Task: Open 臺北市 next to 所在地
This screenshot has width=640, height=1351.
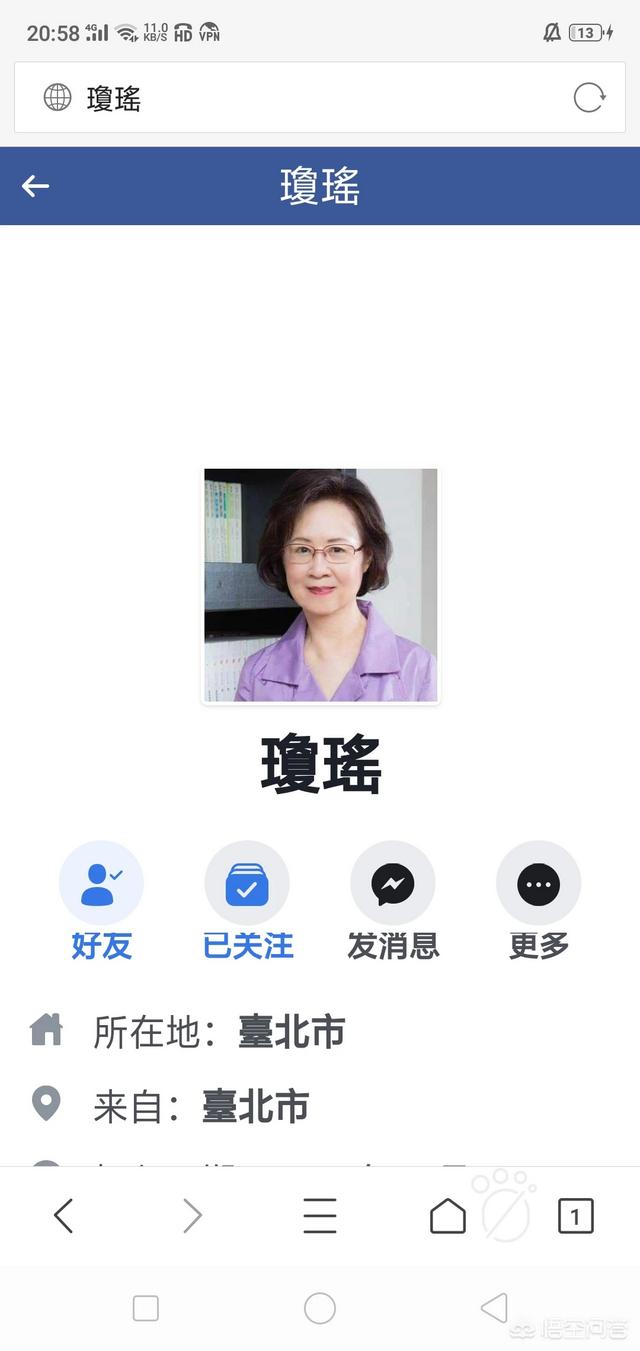Action: coord(291,1032)
